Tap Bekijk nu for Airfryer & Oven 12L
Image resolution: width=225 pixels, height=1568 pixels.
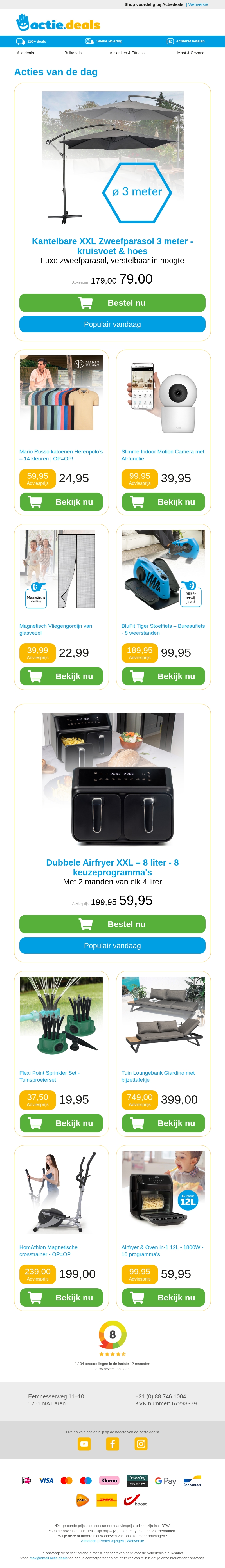pyautogui.click(x=163, y=1297)
